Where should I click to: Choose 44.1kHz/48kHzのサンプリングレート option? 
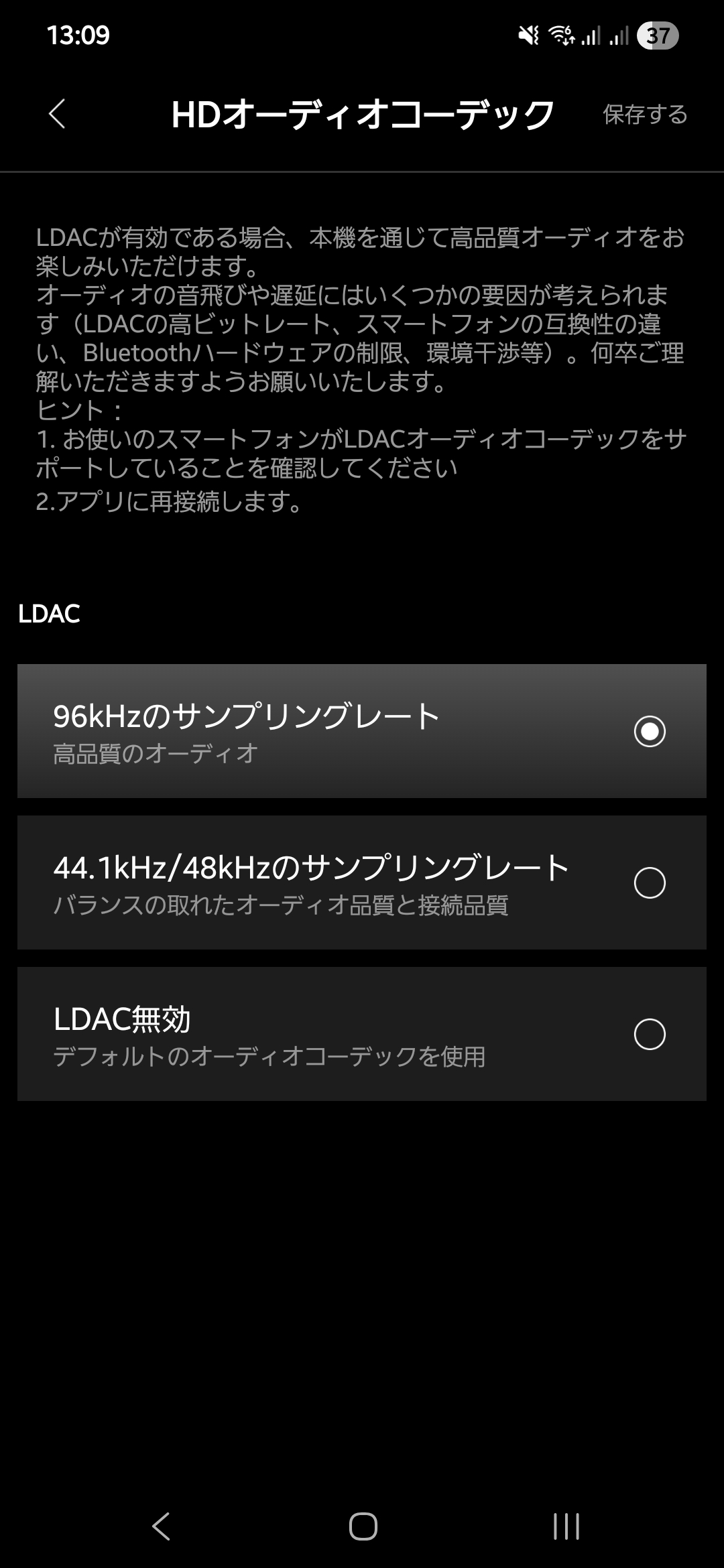click(x=362, y=883)
